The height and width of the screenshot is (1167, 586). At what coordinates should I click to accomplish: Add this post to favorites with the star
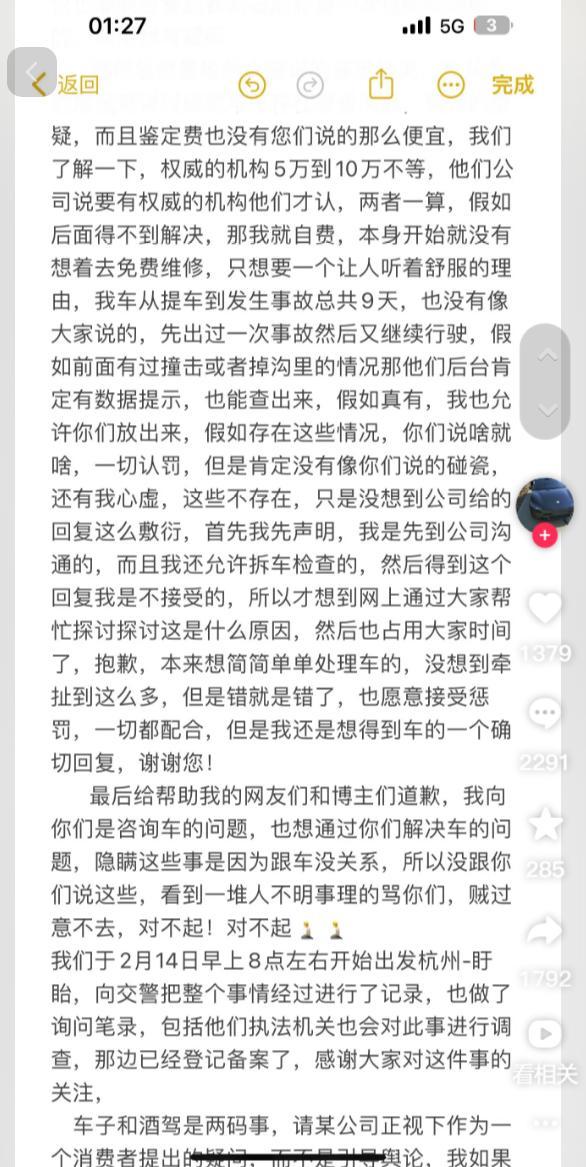coord(545,823)
